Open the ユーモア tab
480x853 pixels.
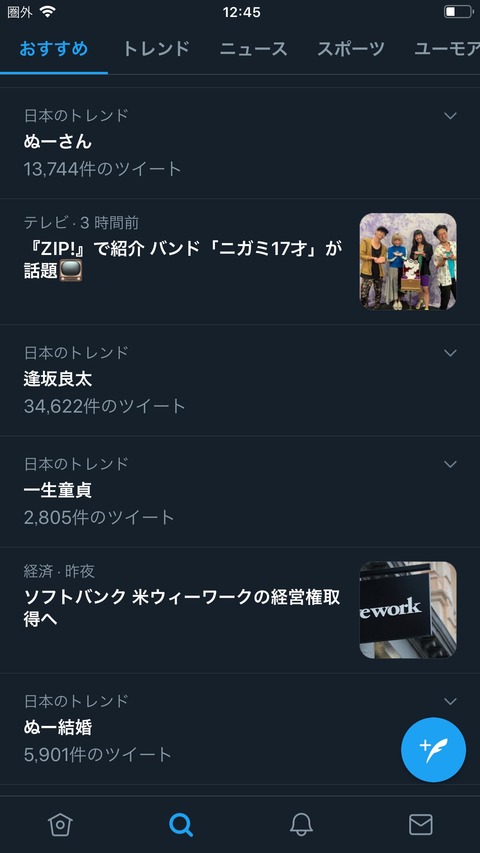[x=447, y=49]
